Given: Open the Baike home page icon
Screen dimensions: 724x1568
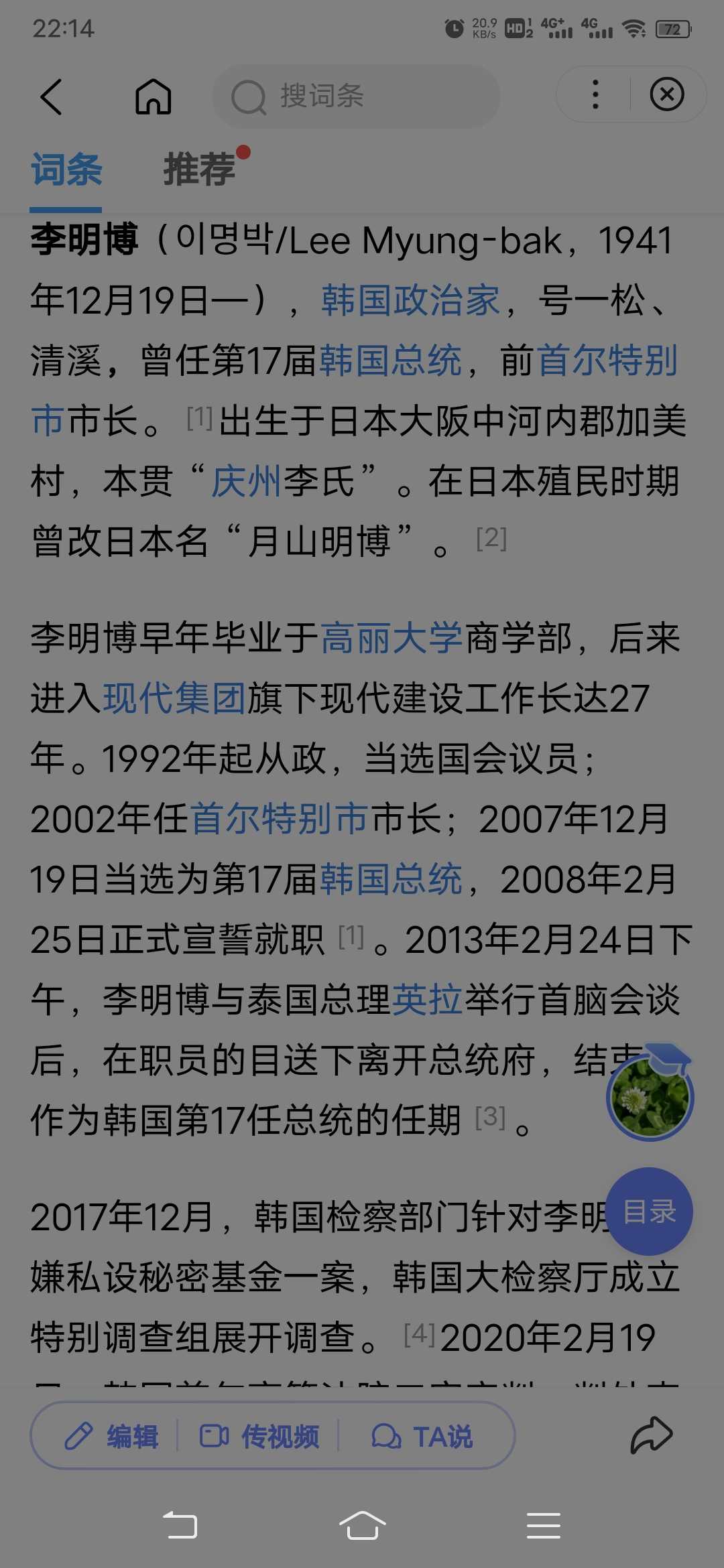Looking at the screenshot, I should (x=154, y=96).
